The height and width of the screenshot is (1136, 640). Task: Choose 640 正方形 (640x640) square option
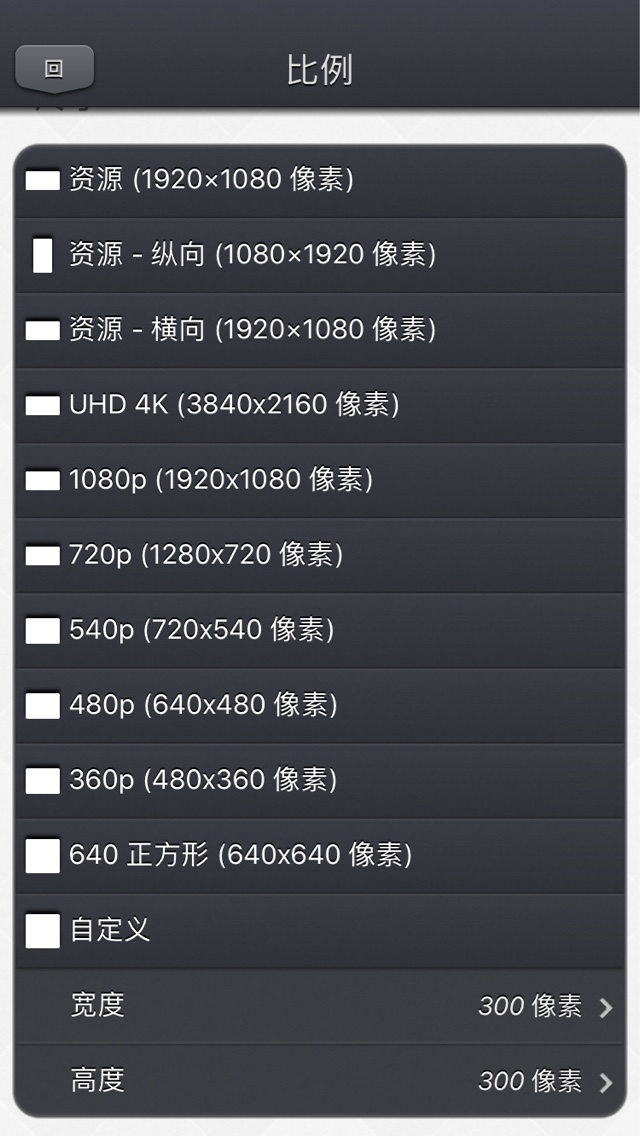click(320, 855)
